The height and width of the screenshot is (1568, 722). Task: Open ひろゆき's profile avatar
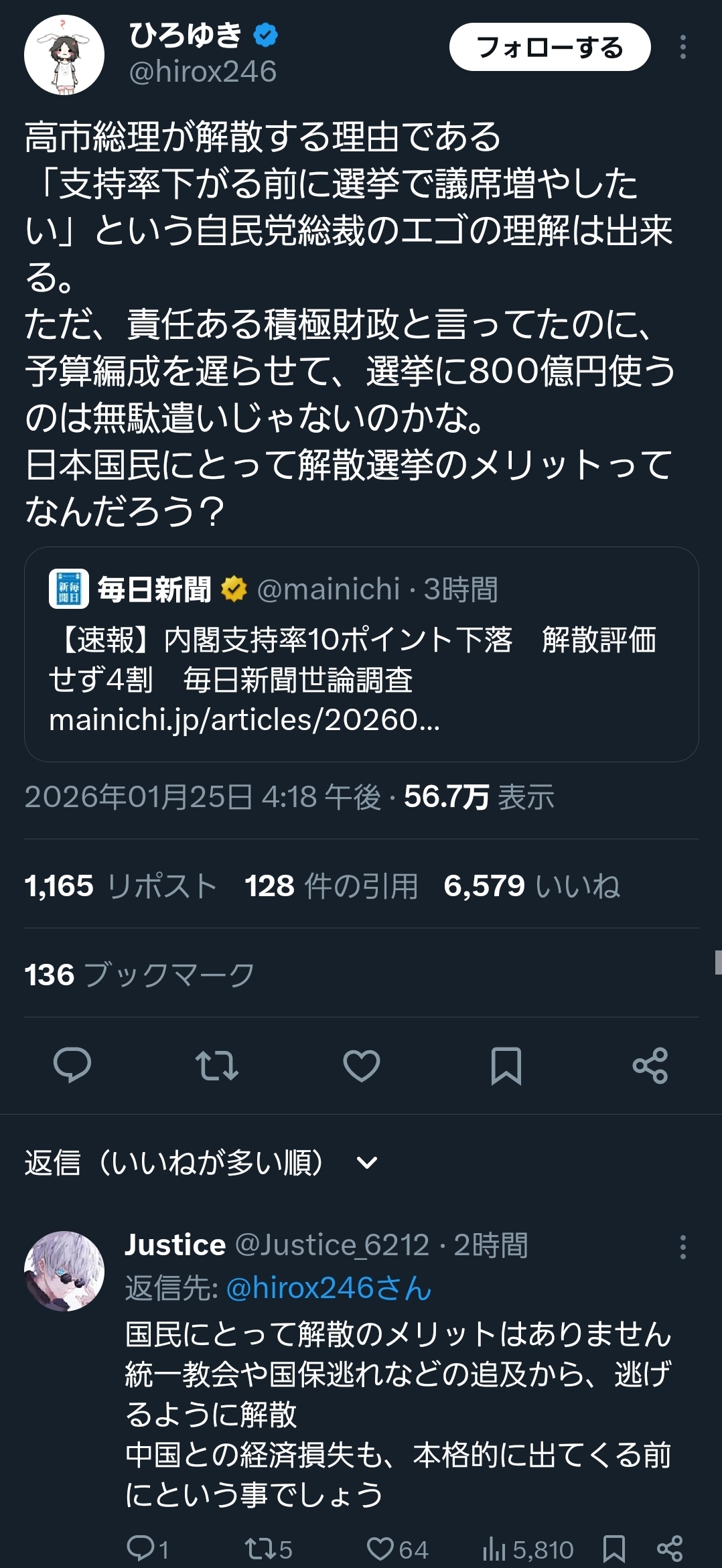(64, 55)
